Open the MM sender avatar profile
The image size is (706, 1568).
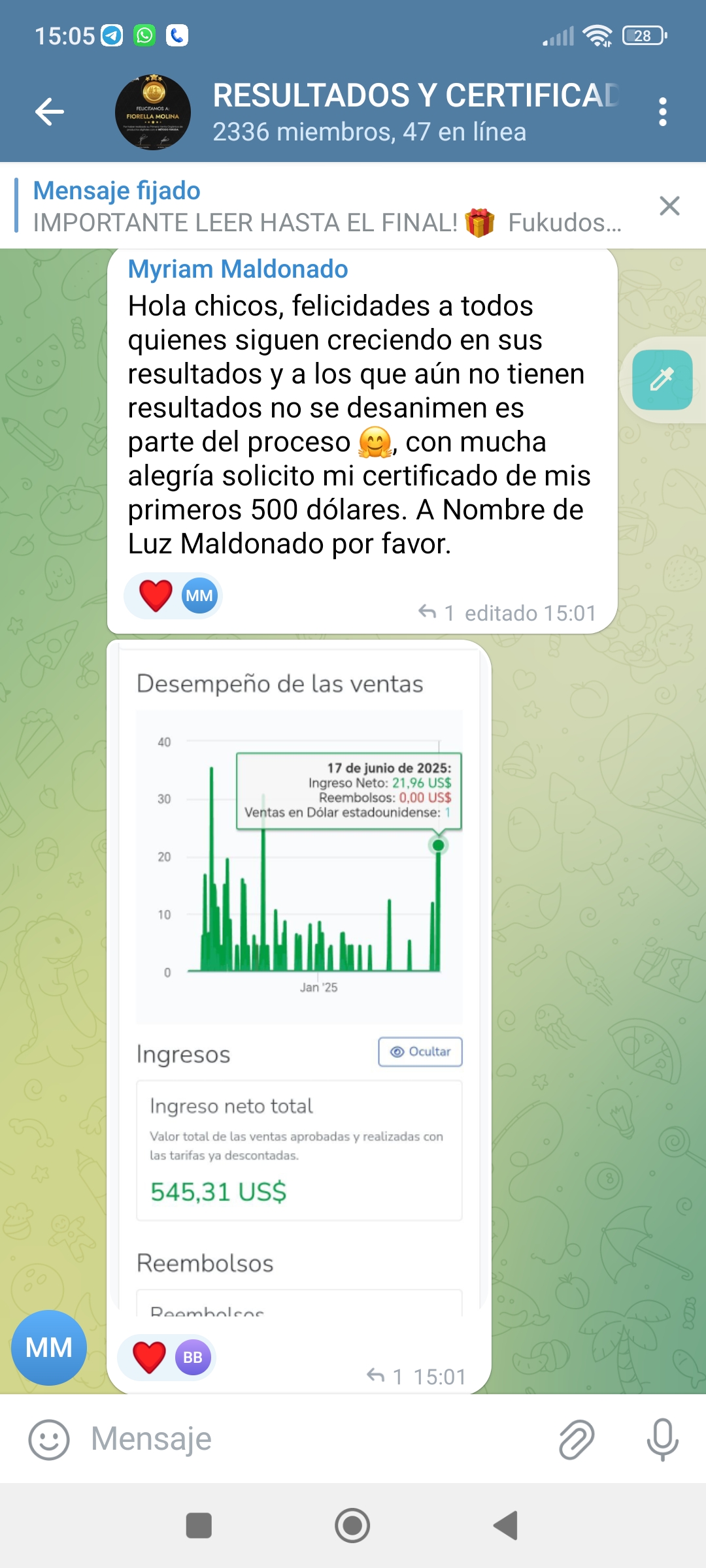[49, 1348]
